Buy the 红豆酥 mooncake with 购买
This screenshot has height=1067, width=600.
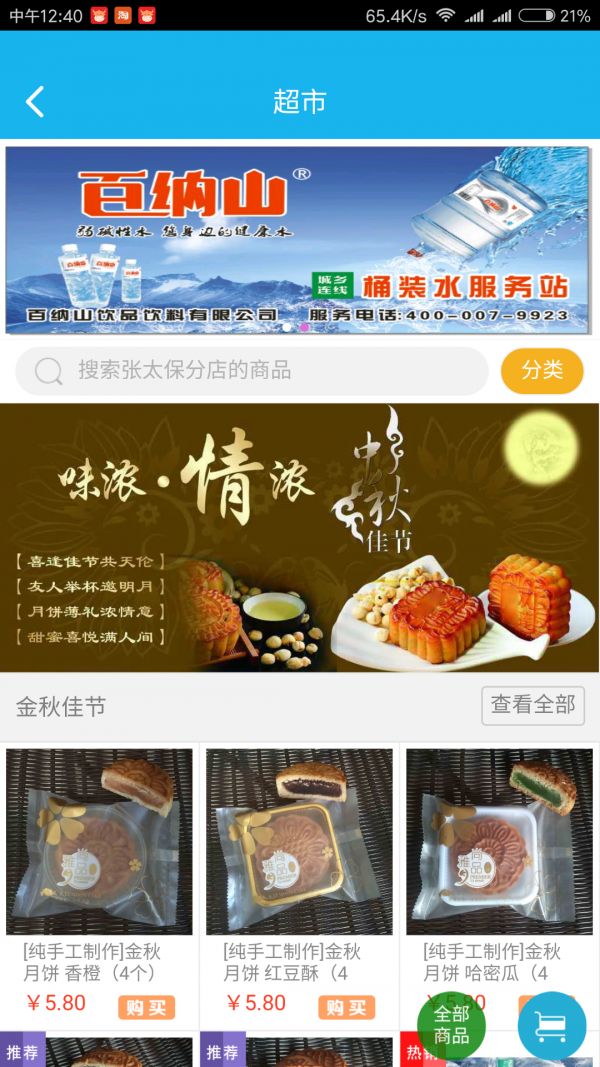(346, 1007)
